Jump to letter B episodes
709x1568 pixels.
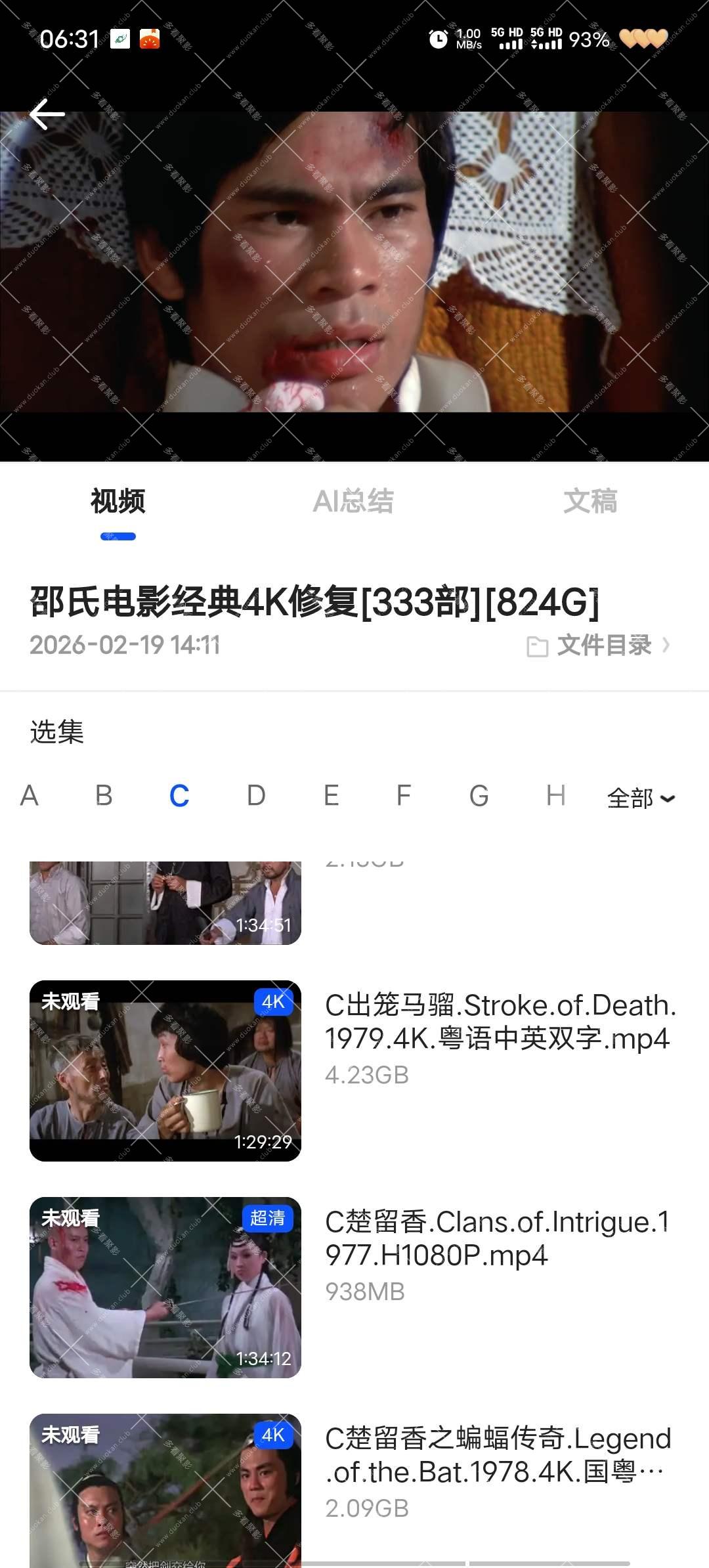click(x=104, y=796)
